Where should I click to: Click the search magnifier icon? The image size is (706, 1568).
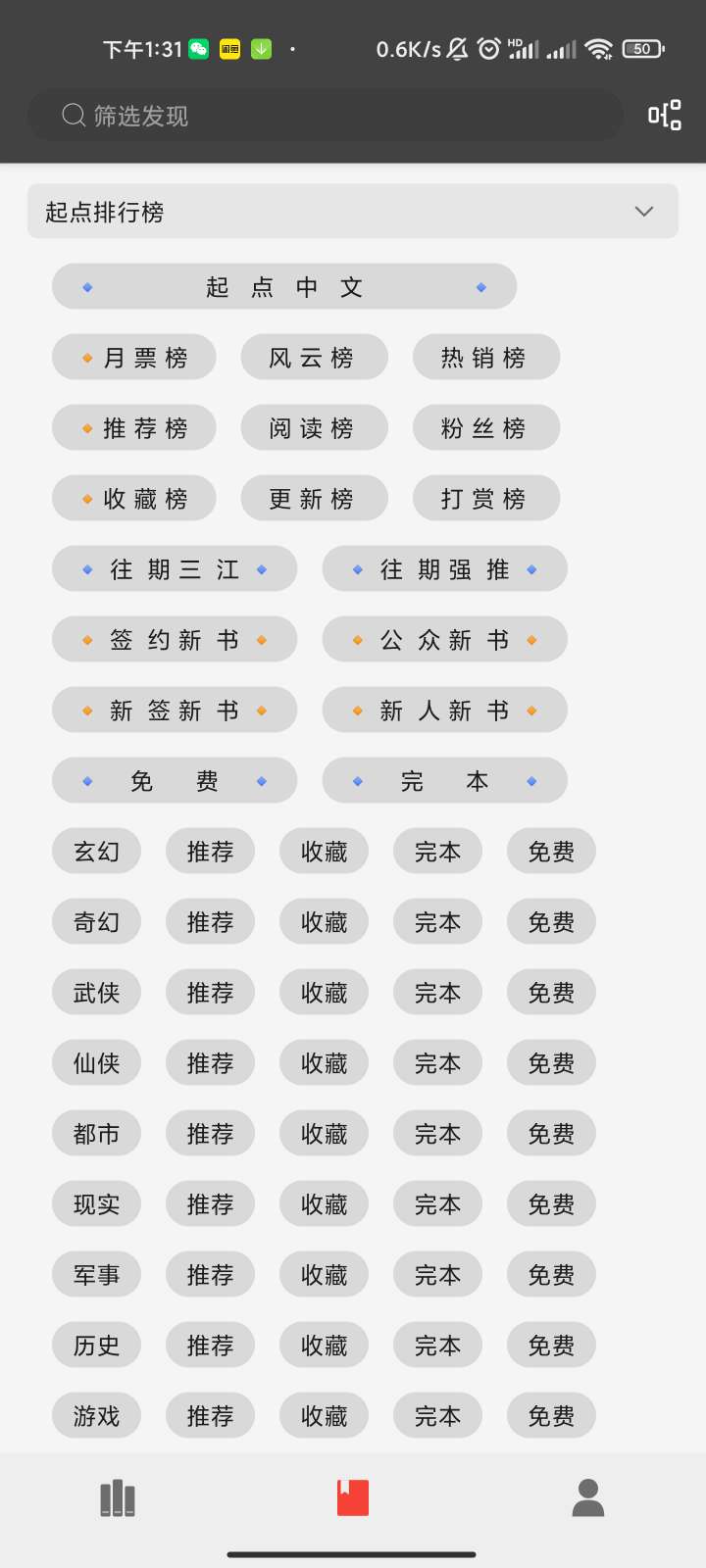click(74, 115)
